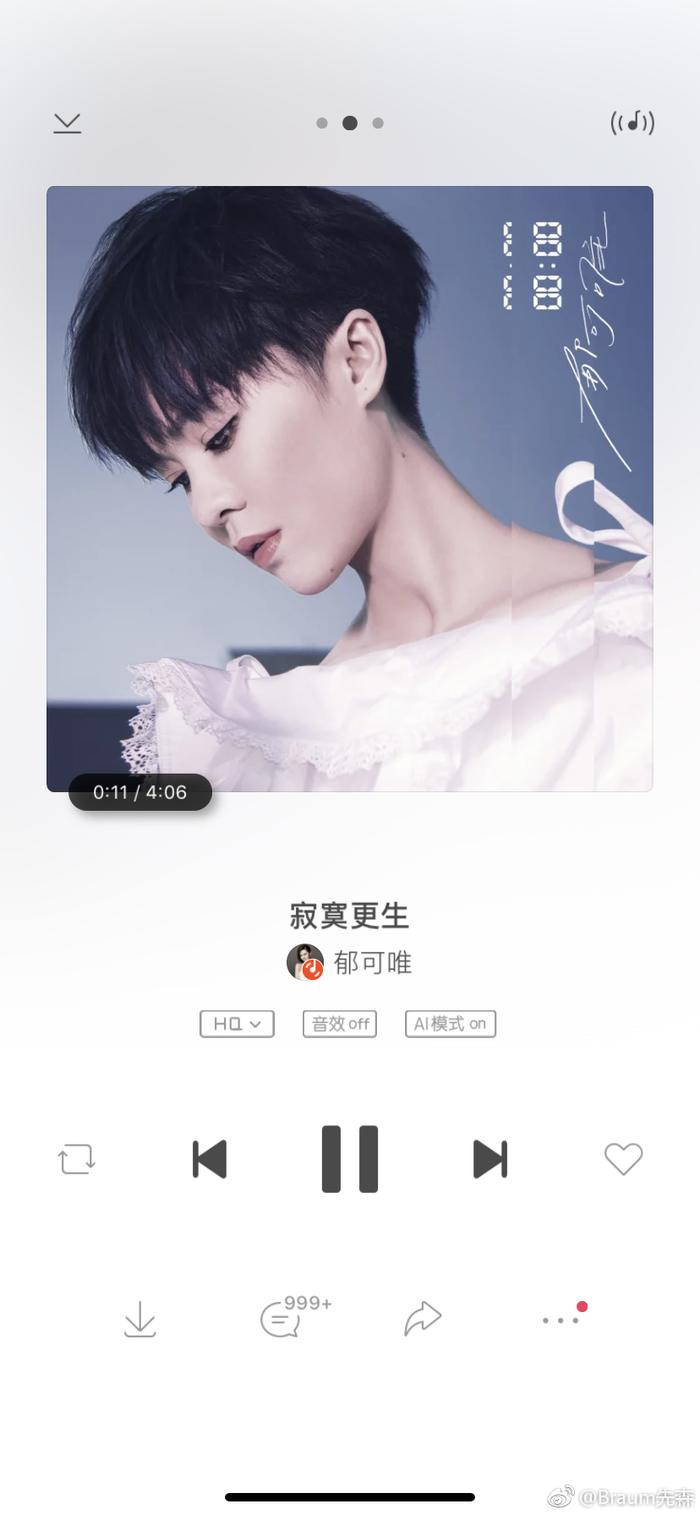Skip to the next track
The width and height of the screenshot is (700, 1515).
[490, 1159]
